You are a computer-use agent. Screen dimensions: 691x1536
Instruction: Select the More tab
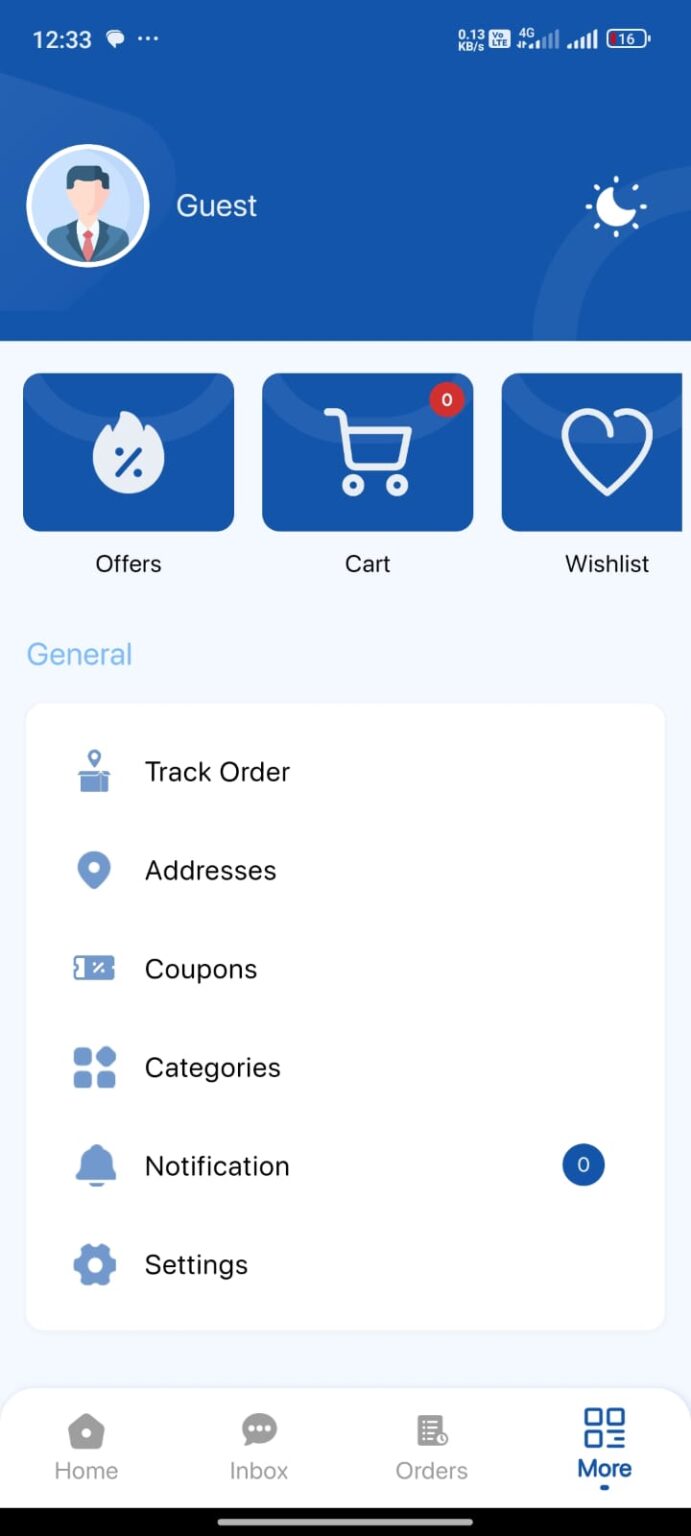[x=604, y=1445]
